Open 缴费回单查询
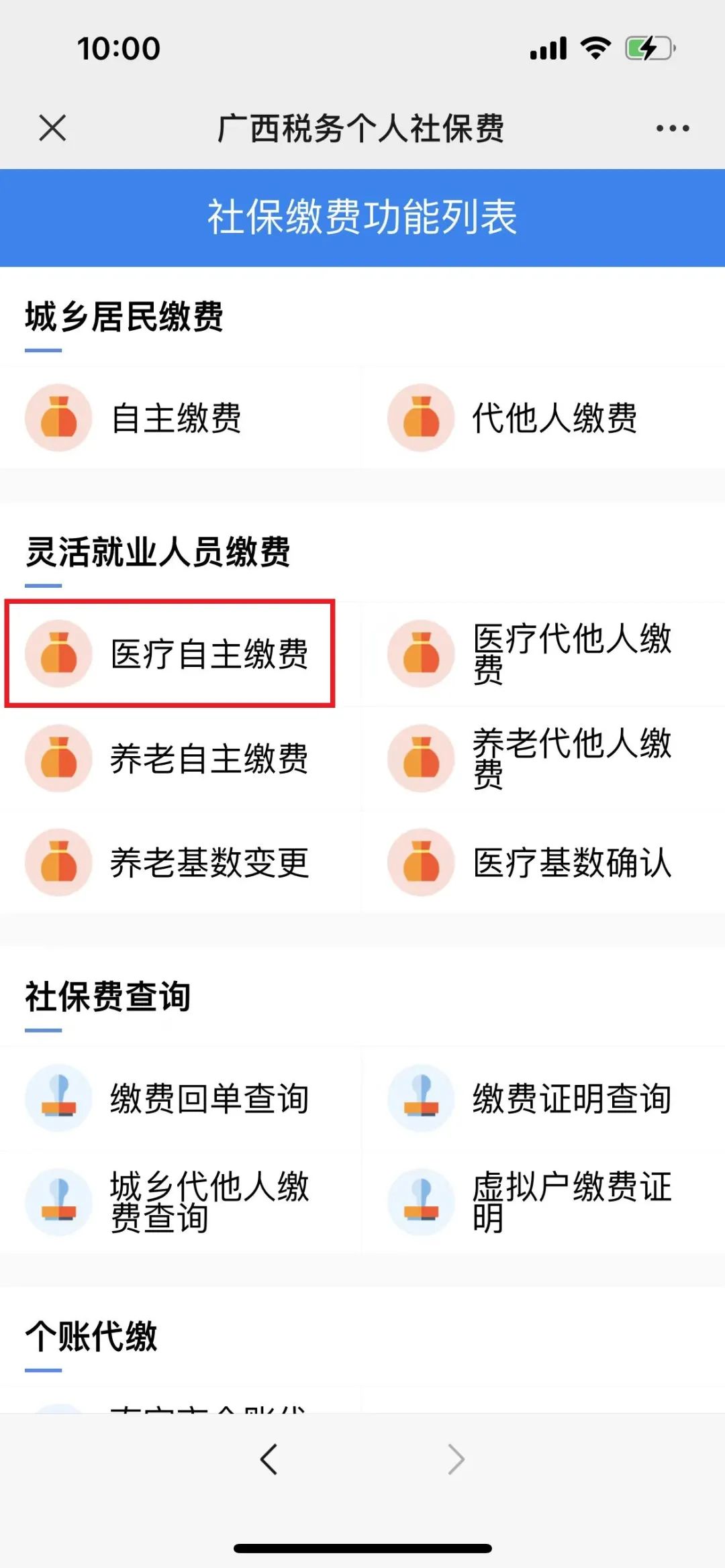Image resolution: width=725 pixels, height=1568 pixels. click(181, 1098)
